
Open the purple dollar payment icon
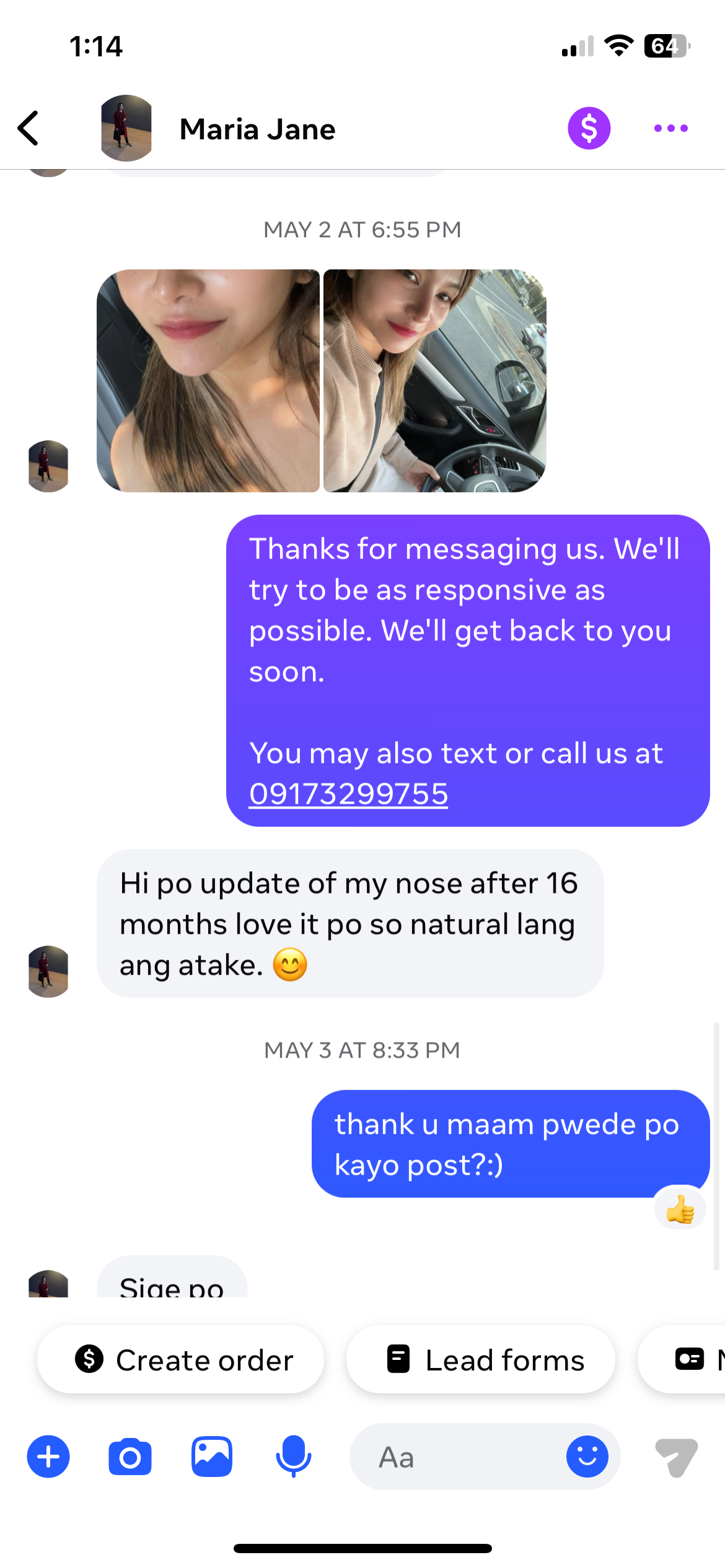tap(589, 128)
